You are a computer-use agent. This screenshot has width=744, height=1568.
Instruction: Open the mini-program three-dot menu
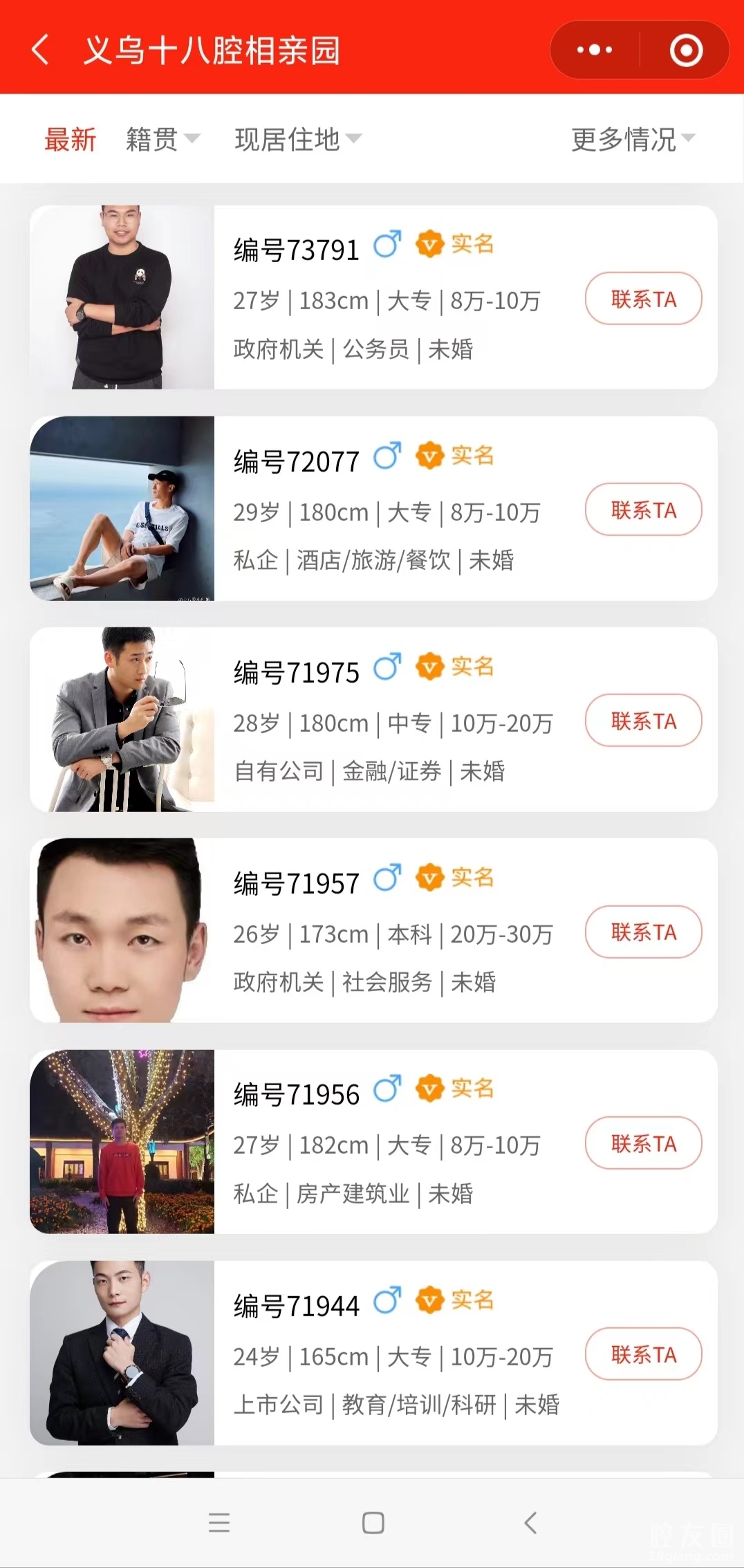594,50
